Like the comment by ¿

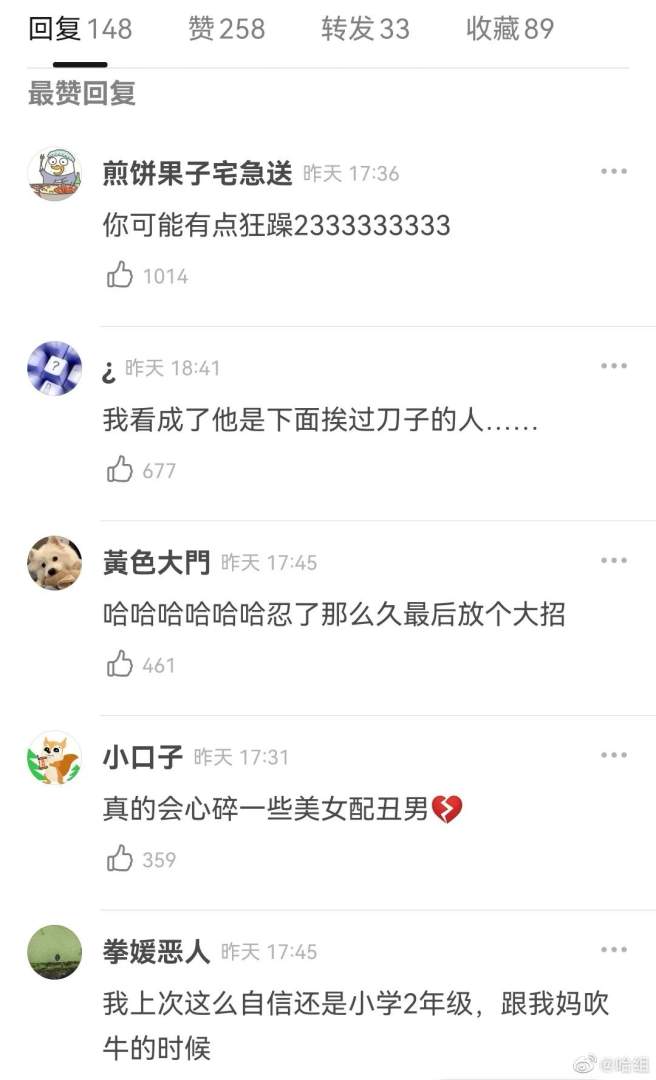click(120, 469)
